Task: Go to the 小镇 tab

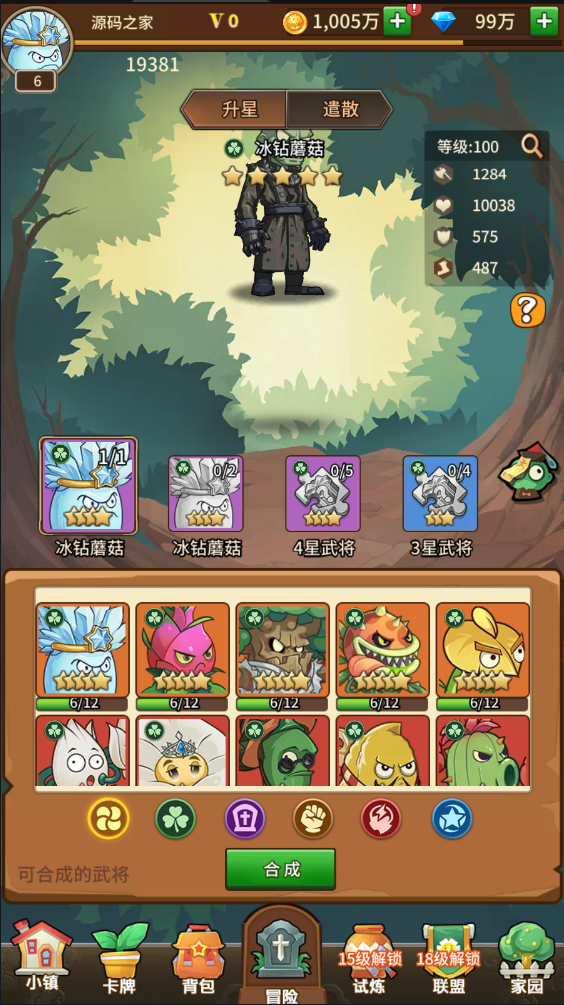Action: (41, 956)
